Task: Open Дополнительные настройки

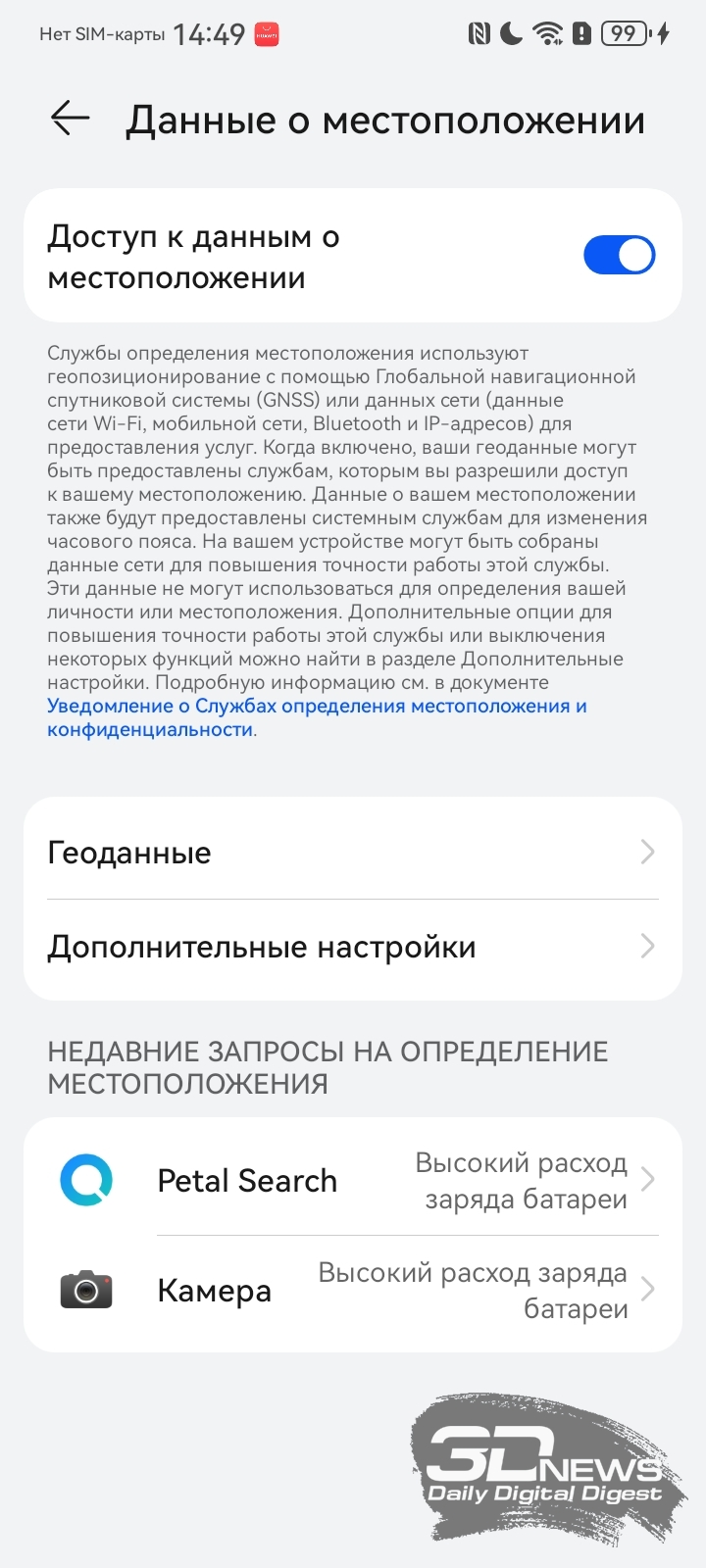Action: pyautogui.click(x=353, y=947)
